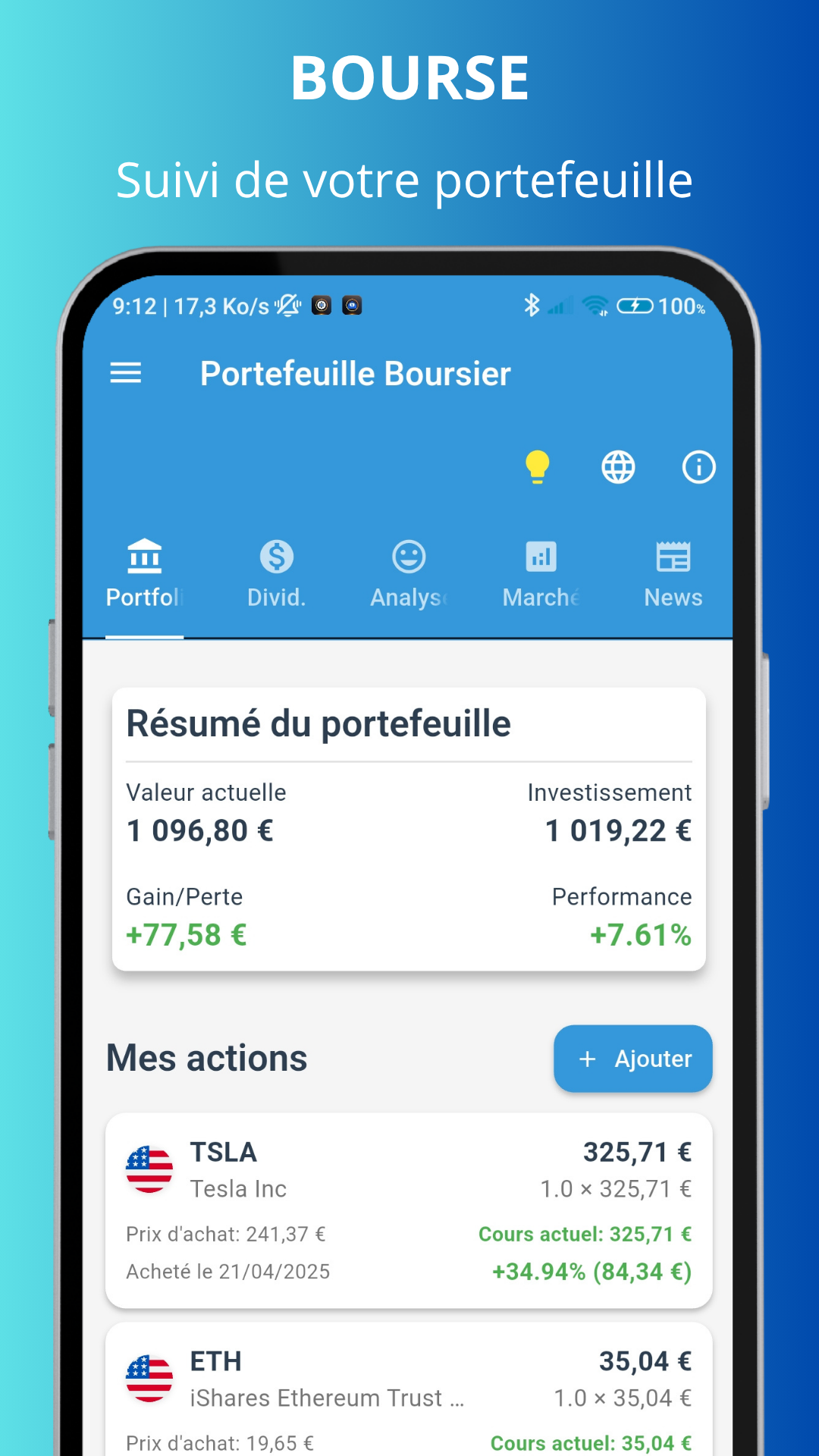Open the navigation drawer menu
819x1456 pixels.
tap(126, 372)
